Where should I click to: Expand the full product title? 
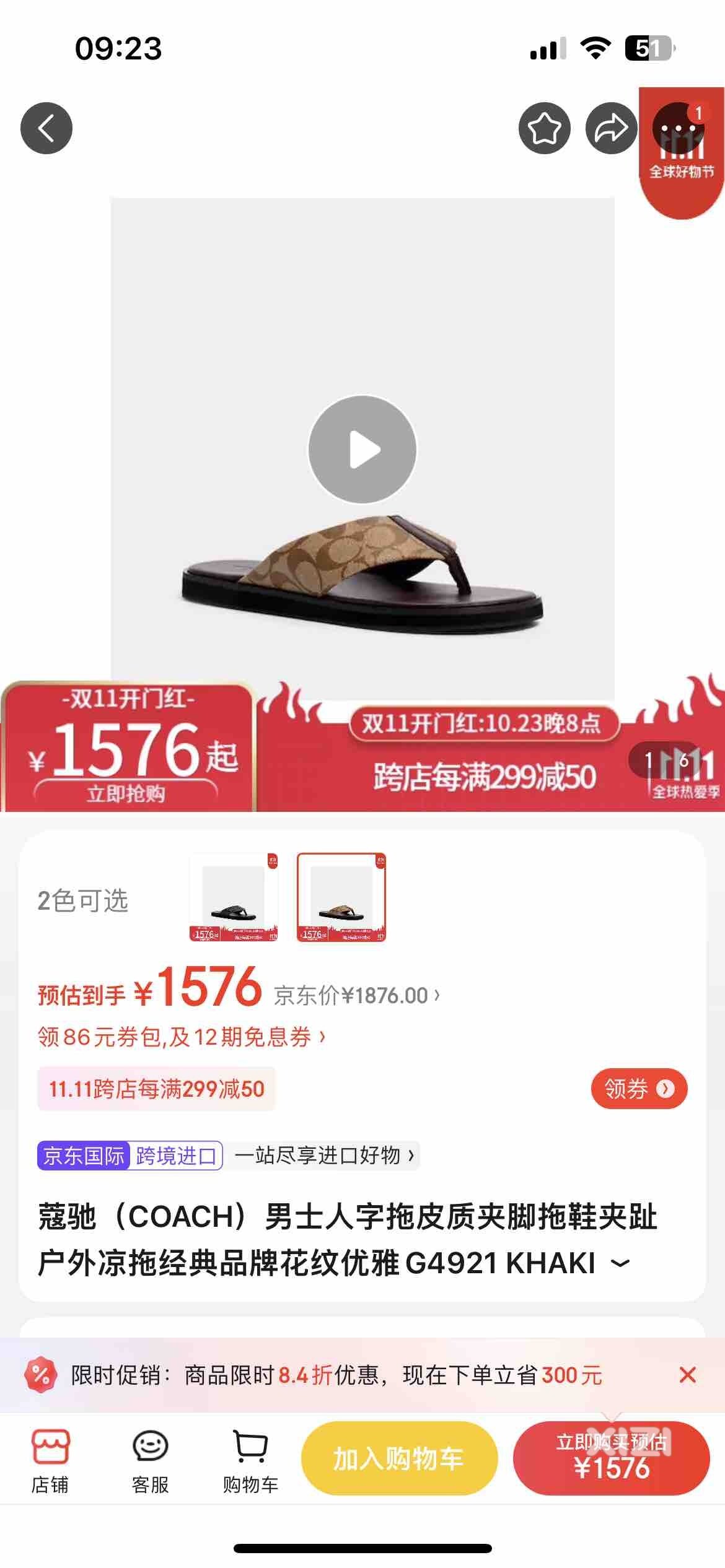620,1263
